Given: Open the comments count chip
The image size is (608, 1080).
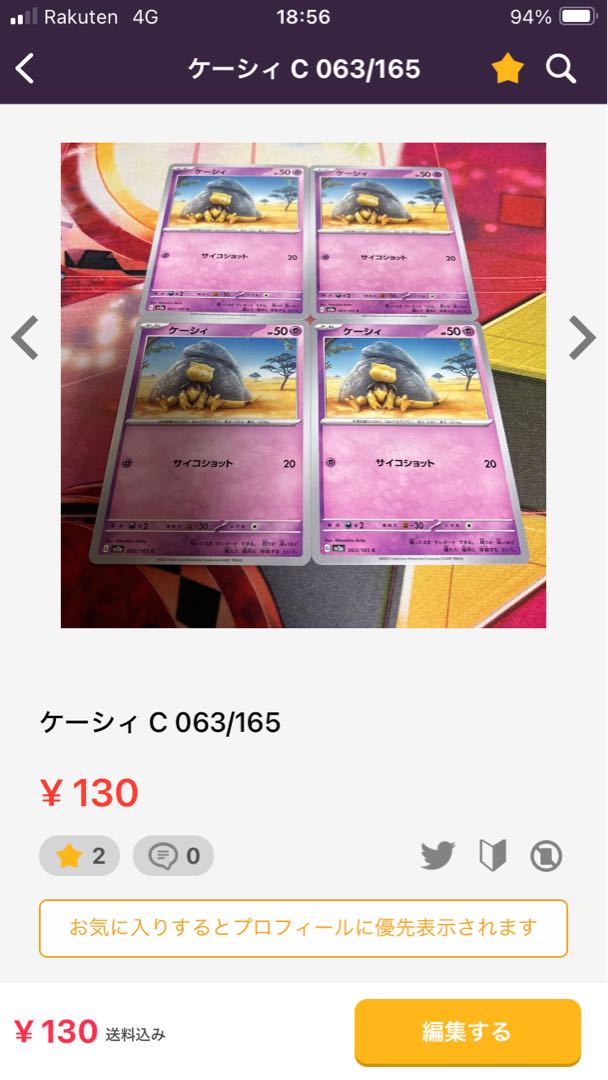Looking at the screenshot, I should coord(173,856).
